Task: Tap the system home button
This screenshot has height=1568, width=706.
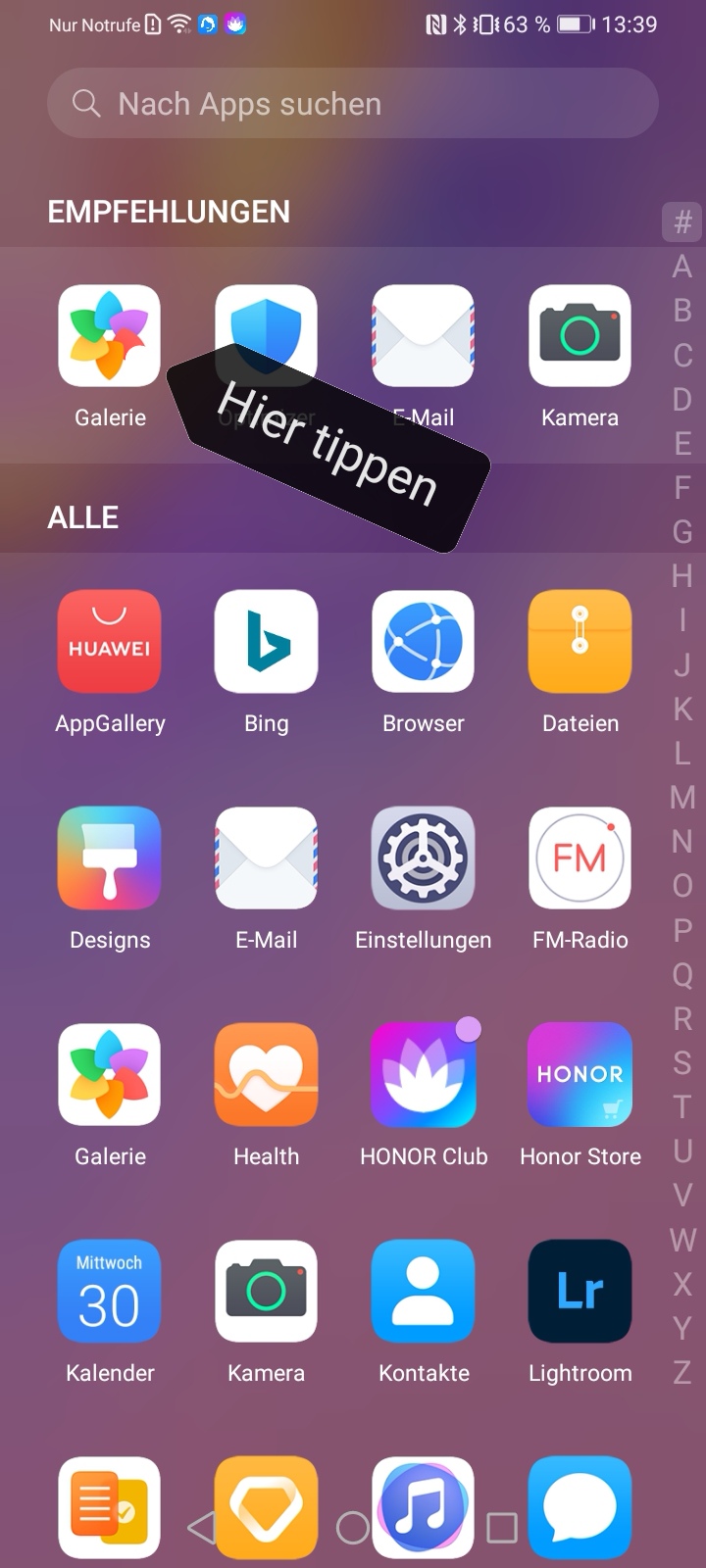Action: 353,1527
